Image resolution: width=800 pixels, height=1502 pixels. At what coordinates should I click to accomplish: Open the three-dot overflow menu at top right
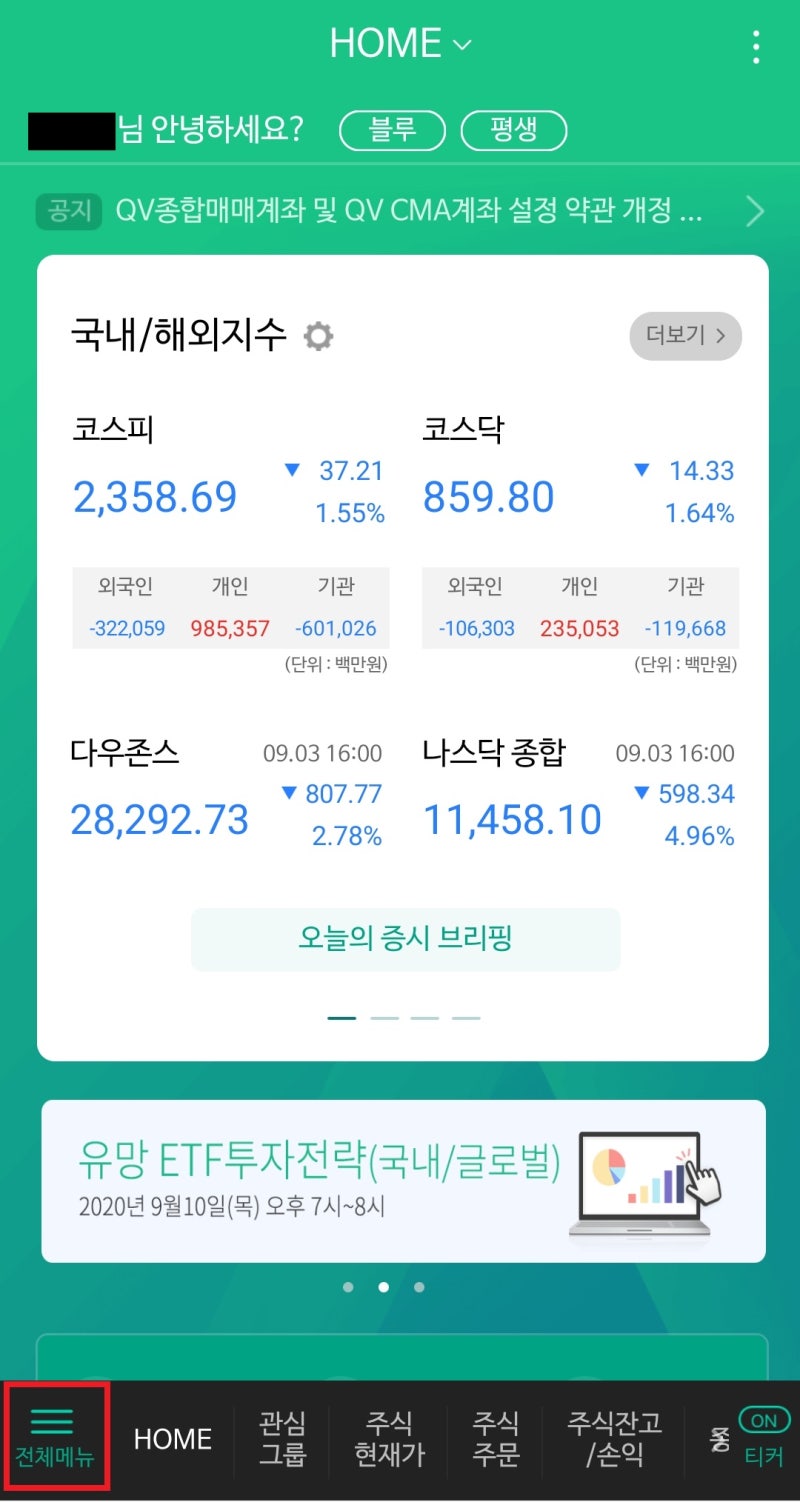[756, 44]
